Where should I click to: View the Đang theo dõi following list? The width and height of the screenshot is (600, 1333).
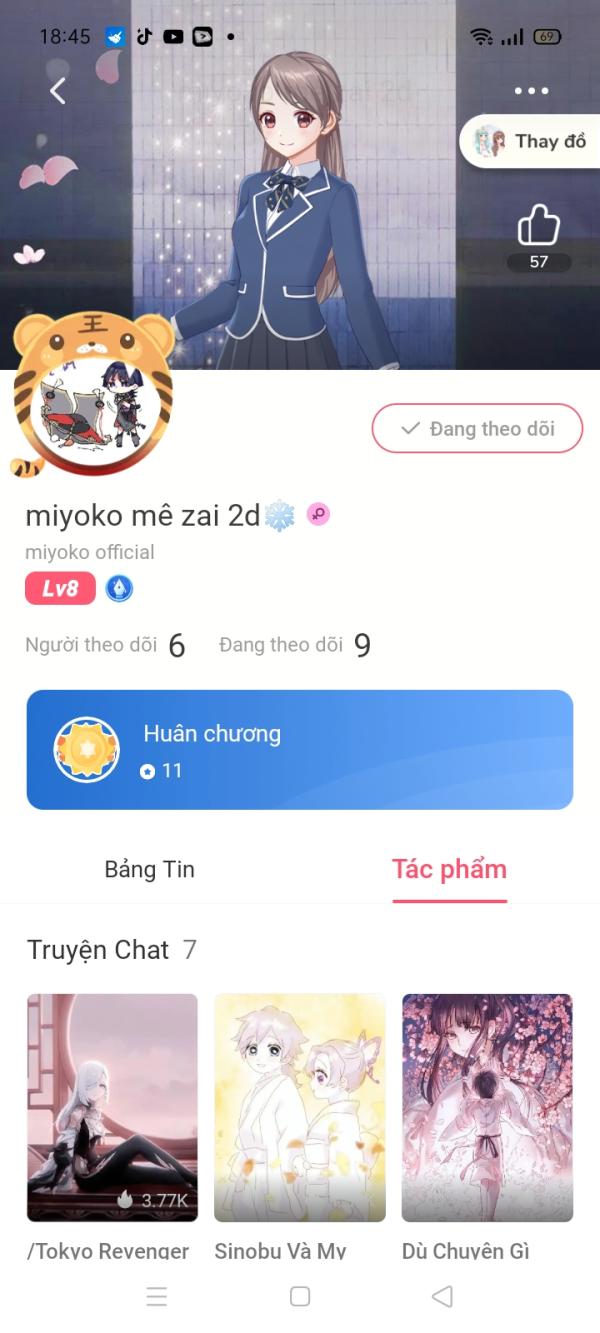tap(295, 645)
